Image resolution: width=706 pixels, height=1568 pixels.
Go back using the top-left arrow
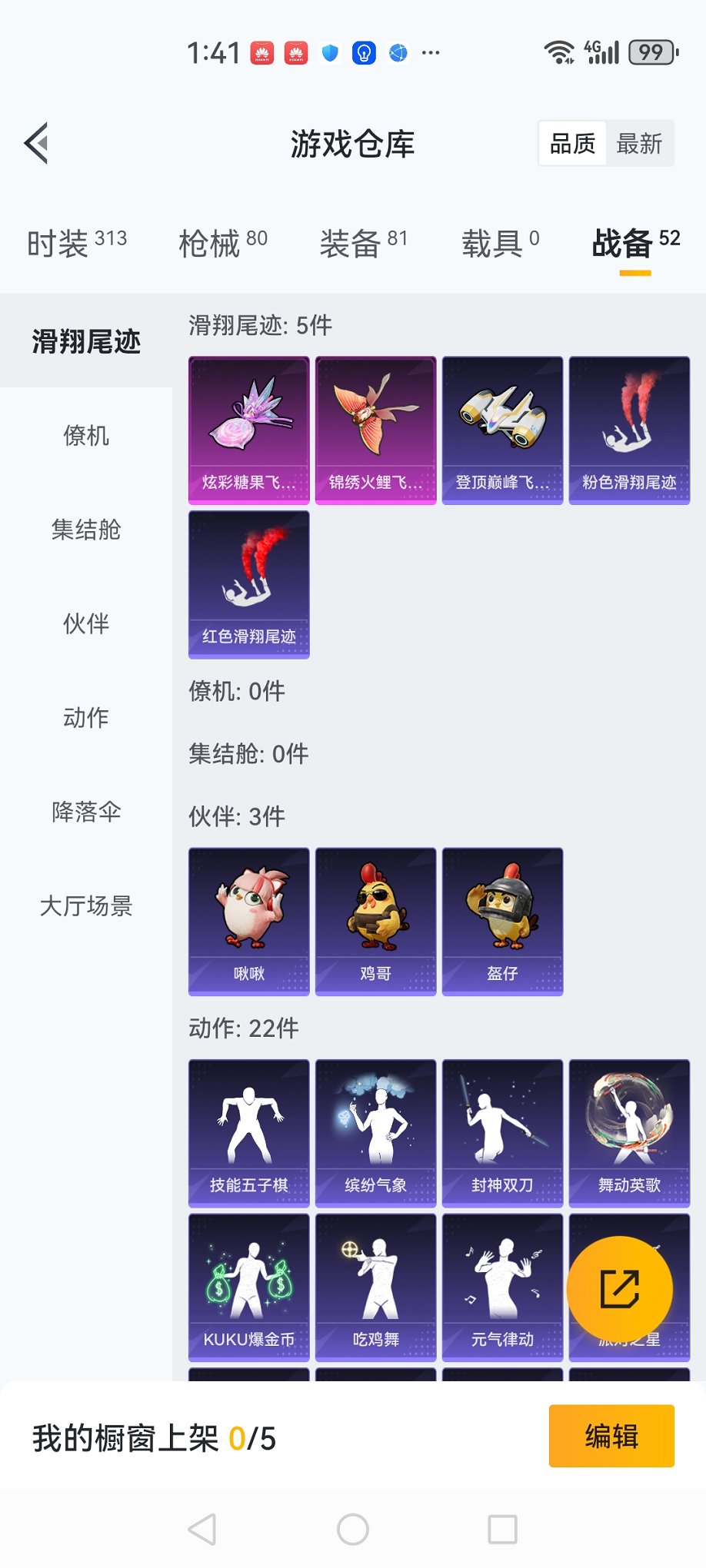[37, 143]
